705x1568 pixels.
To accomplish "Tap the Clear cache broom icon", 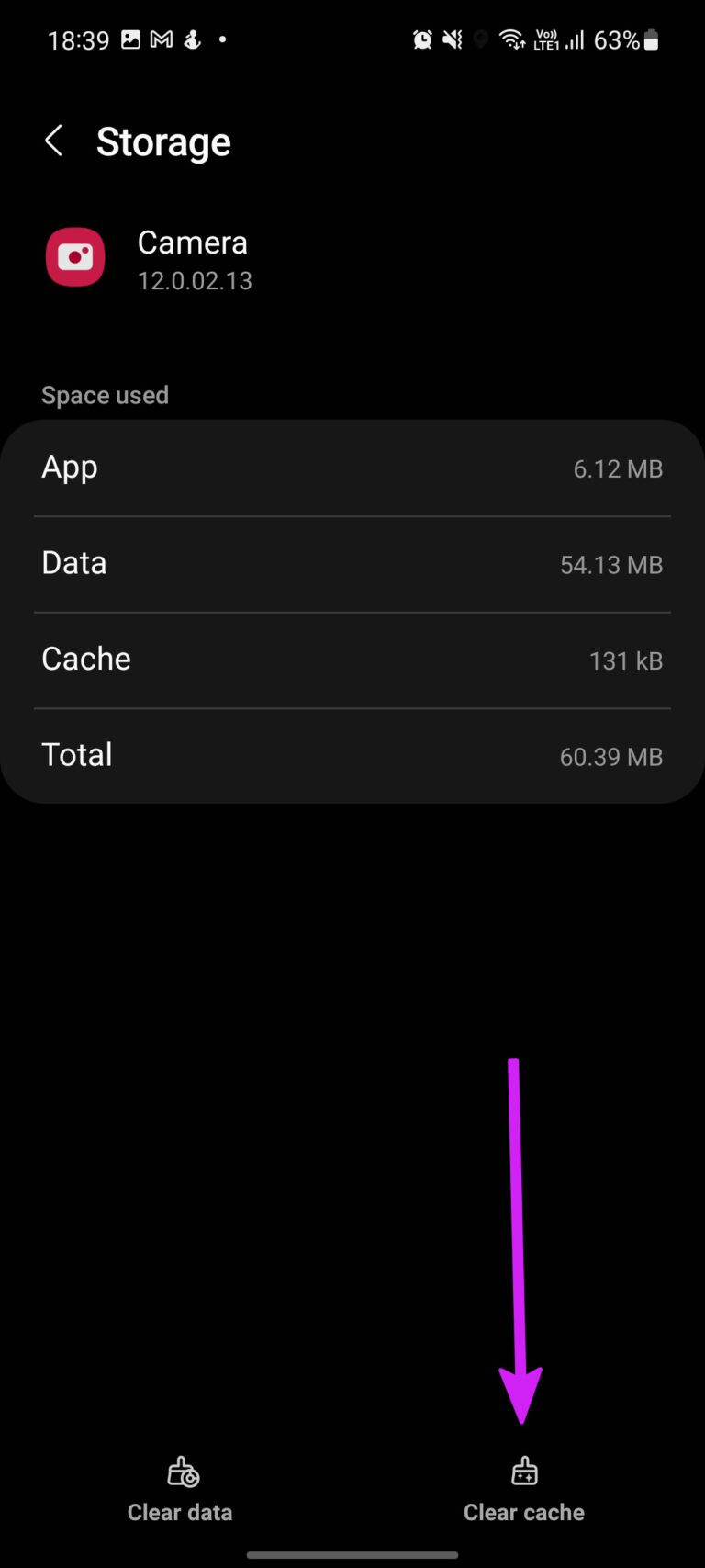I will click(x=523, y=1471).
